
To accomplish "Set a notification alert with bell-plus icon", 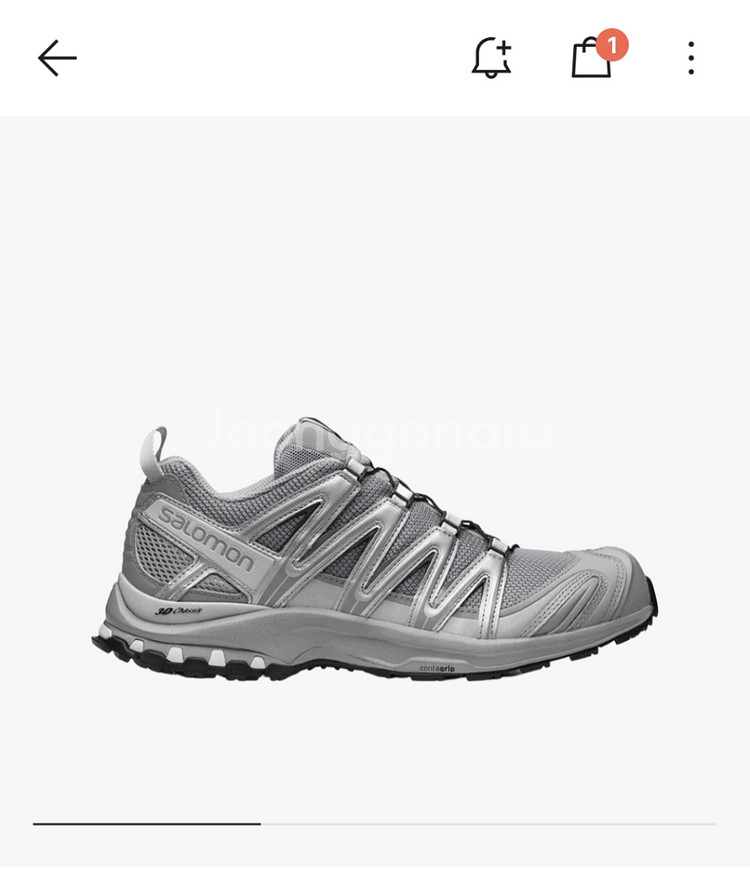I will pyautogui.click(x=491, y=58).
